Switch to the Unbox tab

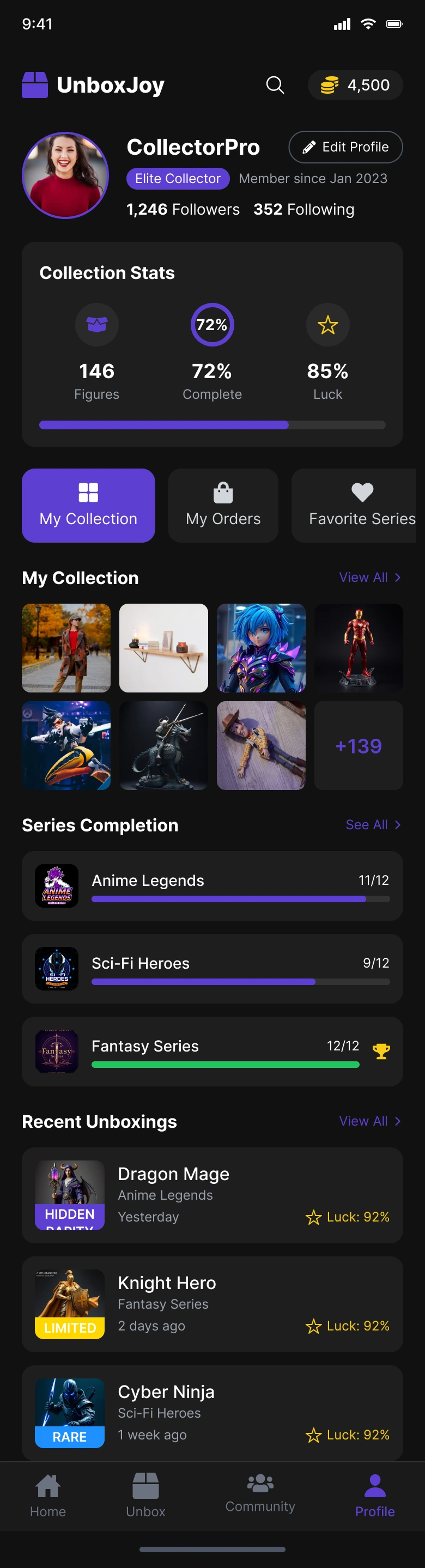click(x=145, y=1495)
